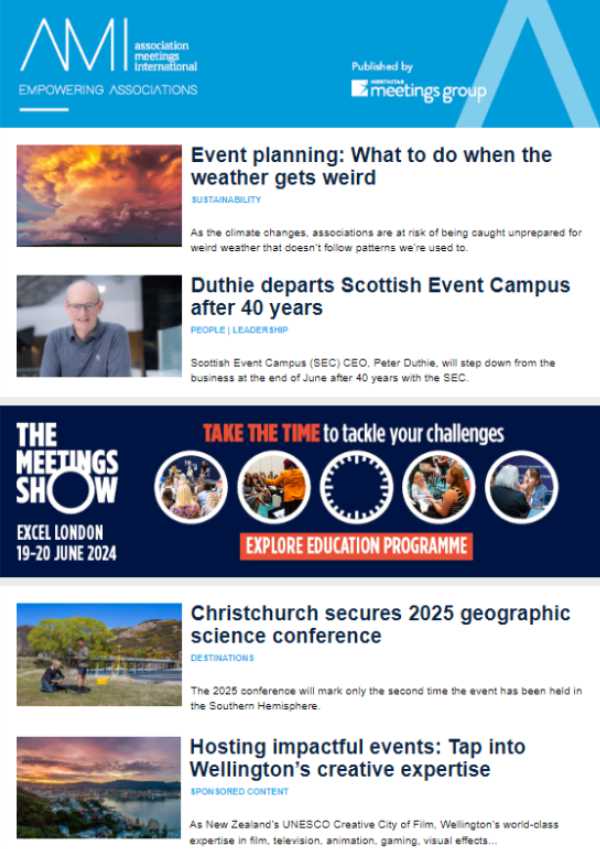
Task: Tap the Wellington harbour sunset image
Action: pos(99,787)
